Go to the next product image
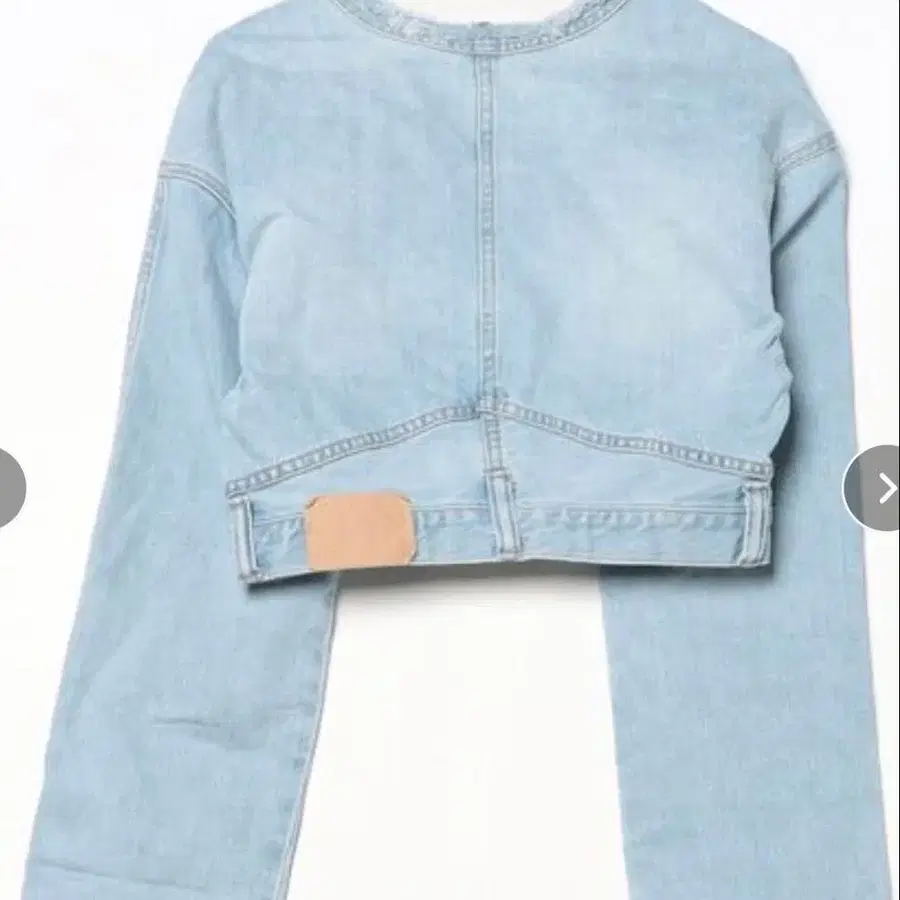 point(879,488)
